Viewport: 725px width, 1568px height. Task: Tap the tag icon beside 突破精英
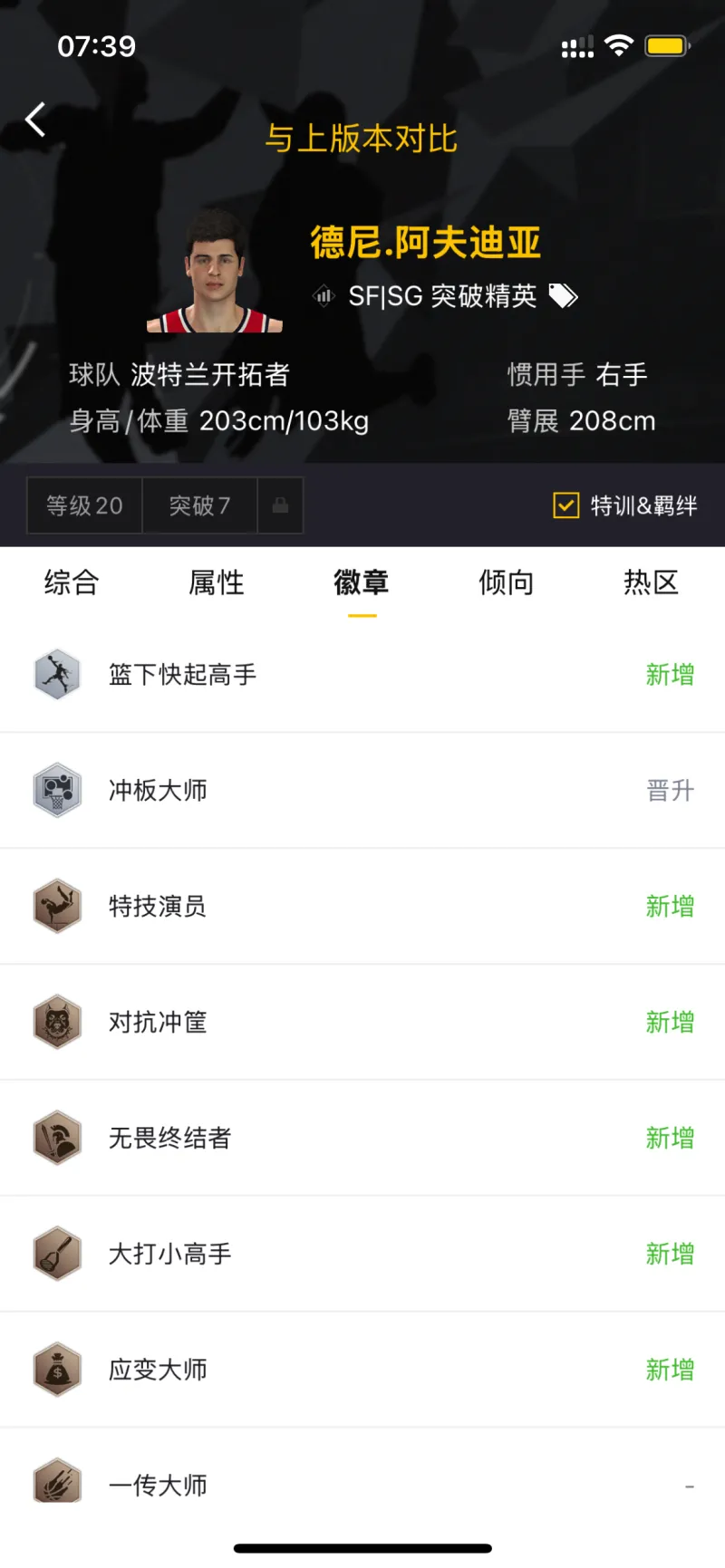563,296
